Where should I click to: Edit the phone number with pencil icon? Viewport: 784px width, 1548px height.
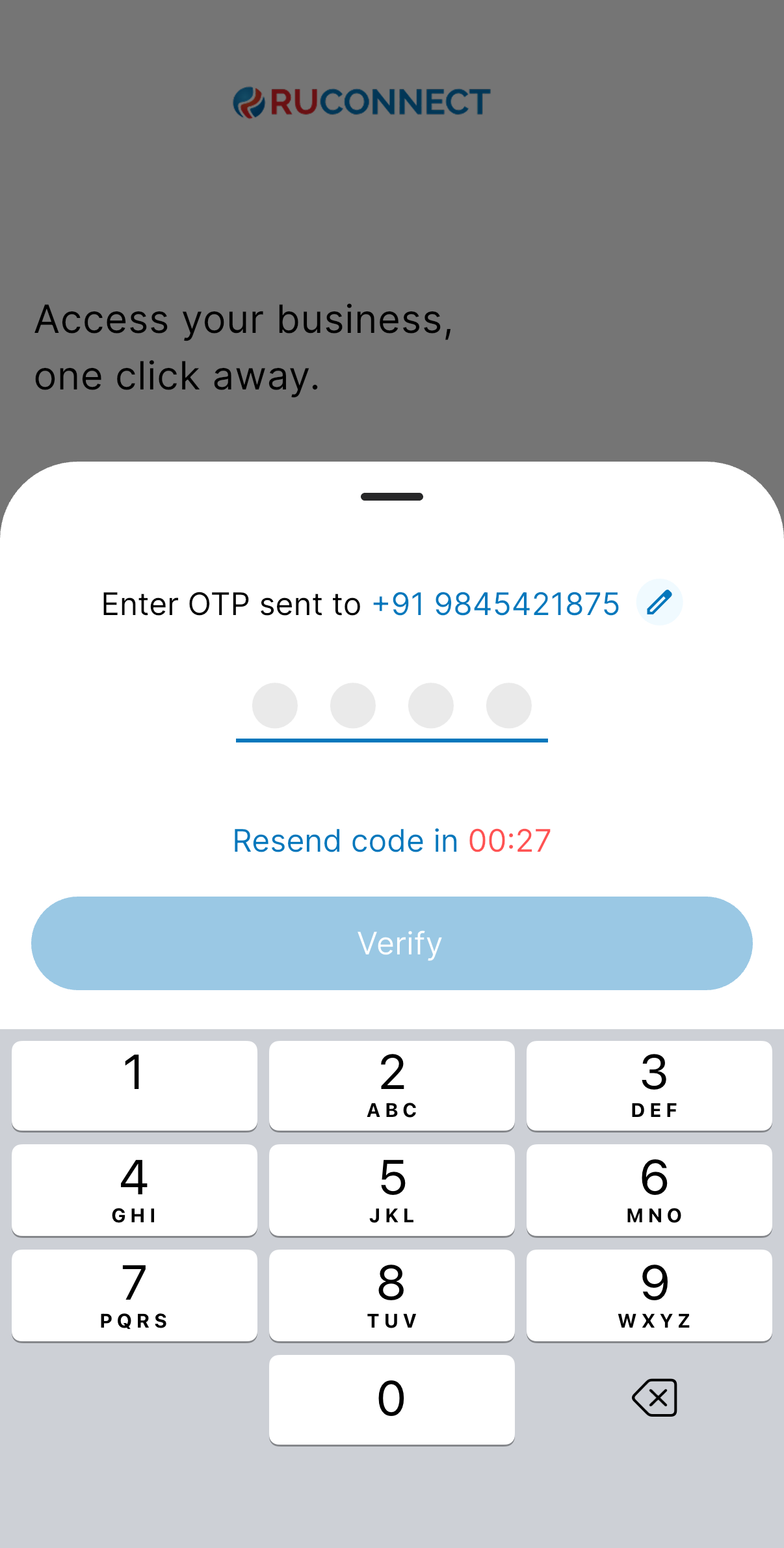tap(659, 603)
